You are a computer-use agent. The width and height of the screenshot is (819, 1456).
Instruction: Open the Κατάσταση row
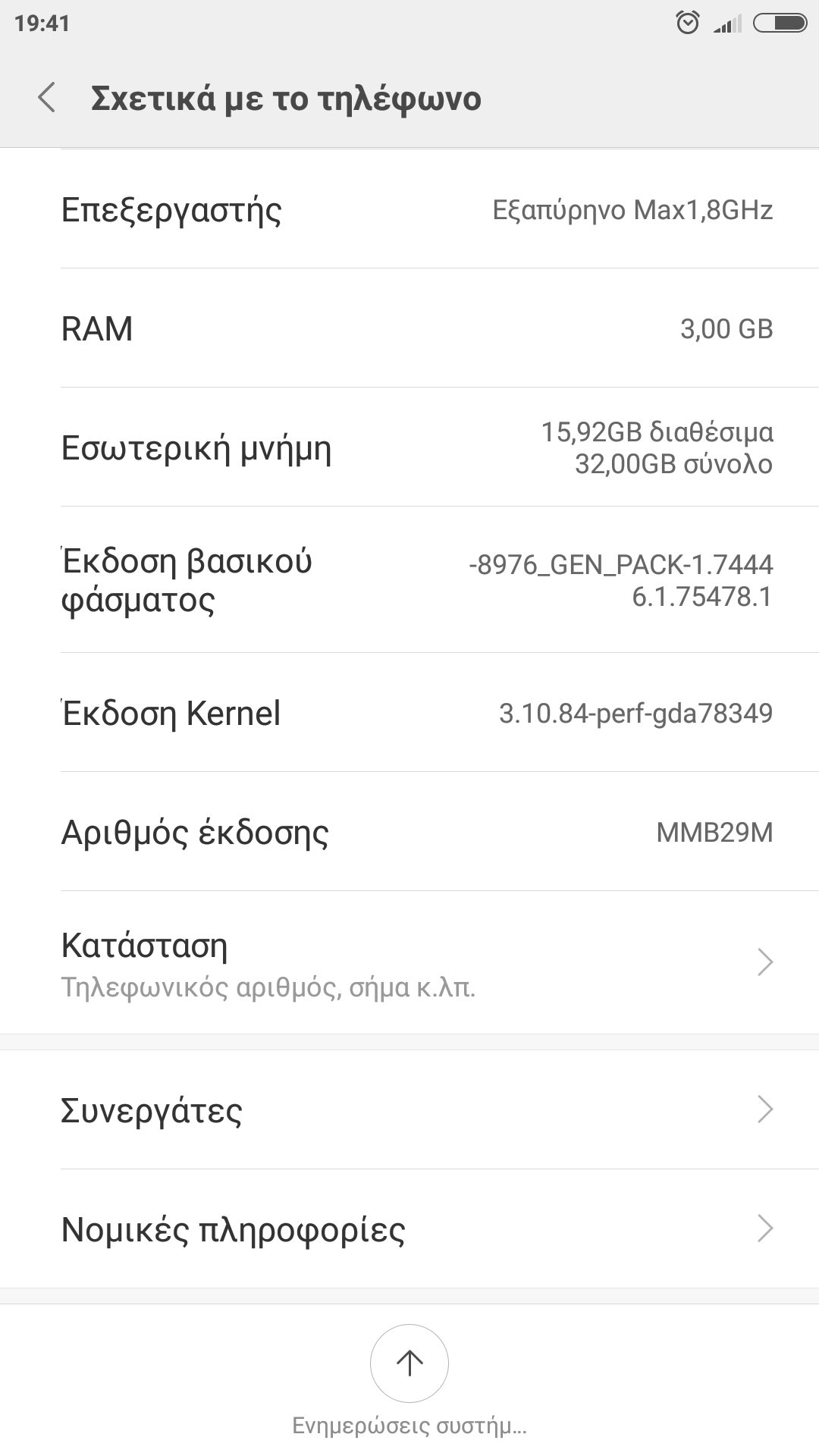coord(409,963)
